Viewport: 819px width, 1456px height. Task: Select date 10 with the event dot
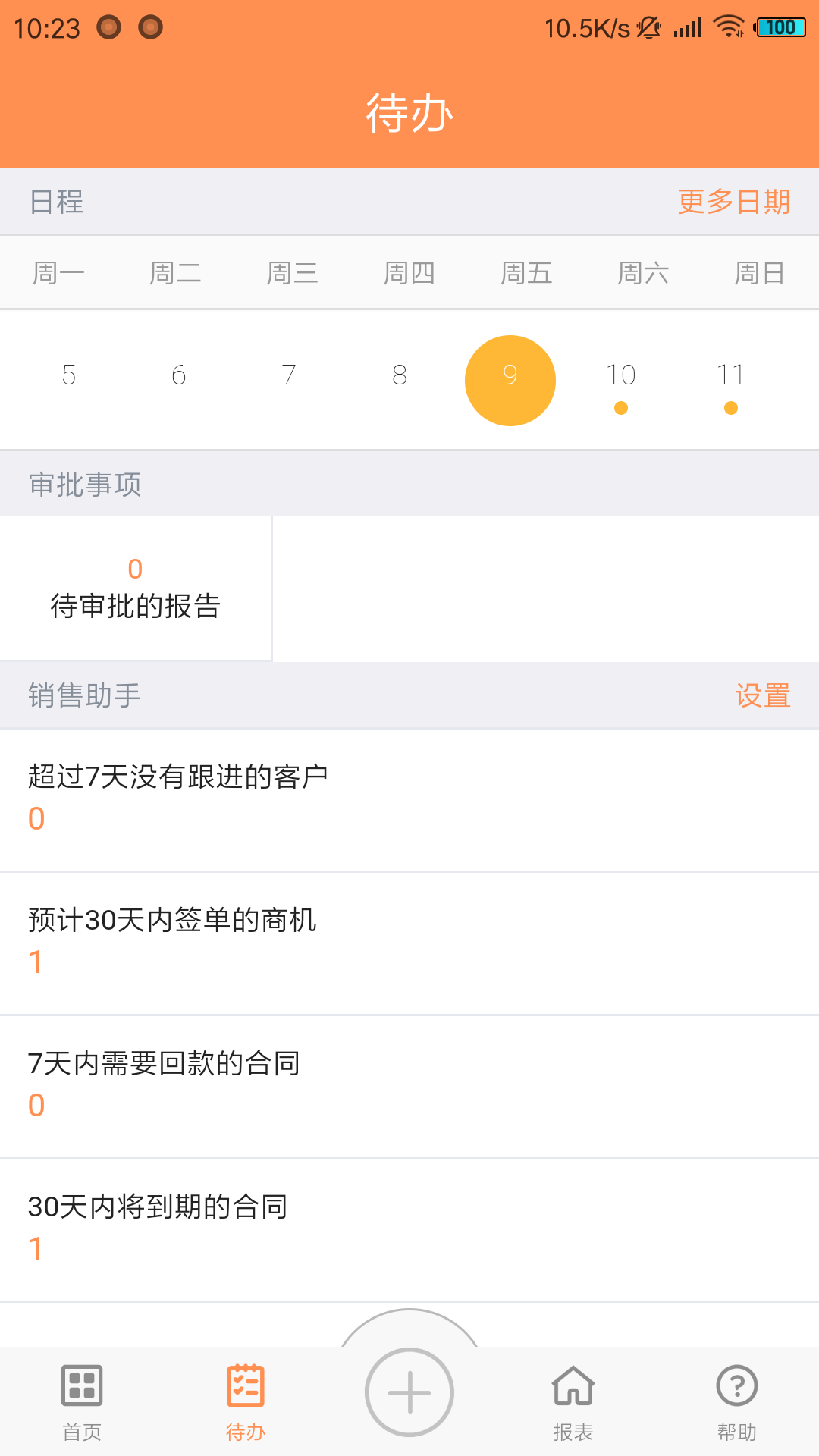click(x=620, y=374)
